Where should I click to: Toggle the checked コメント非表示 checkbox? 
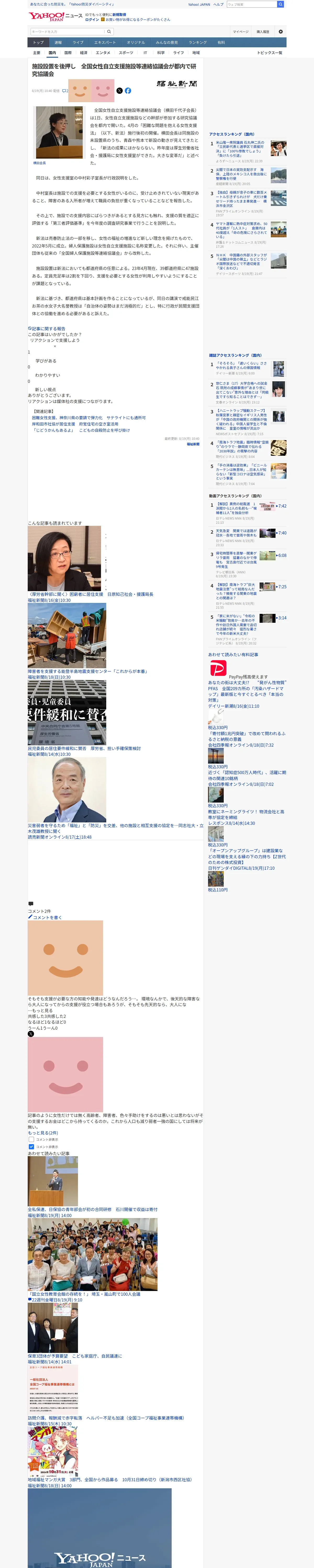point(32,1147)
